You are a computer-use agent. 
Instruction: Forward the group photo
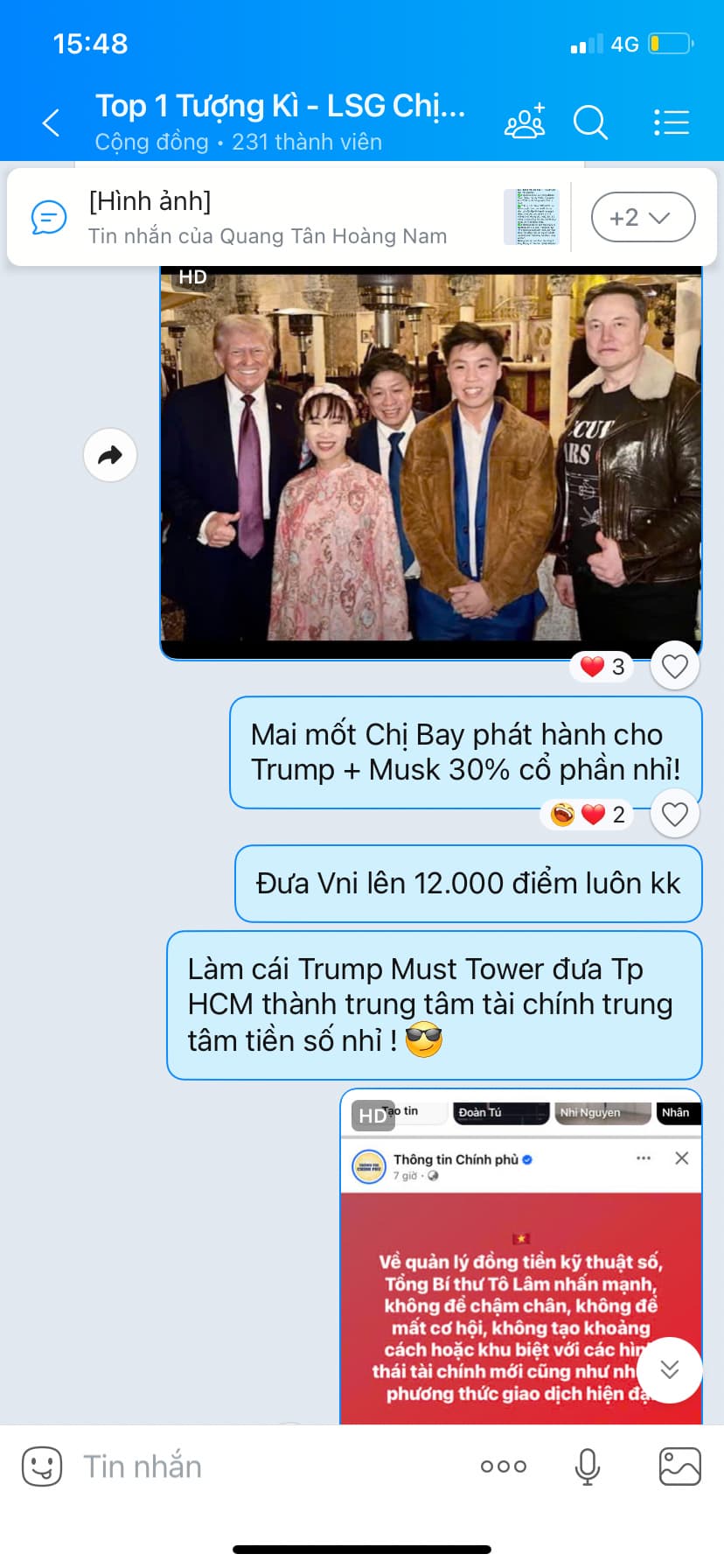pos(110,455)
